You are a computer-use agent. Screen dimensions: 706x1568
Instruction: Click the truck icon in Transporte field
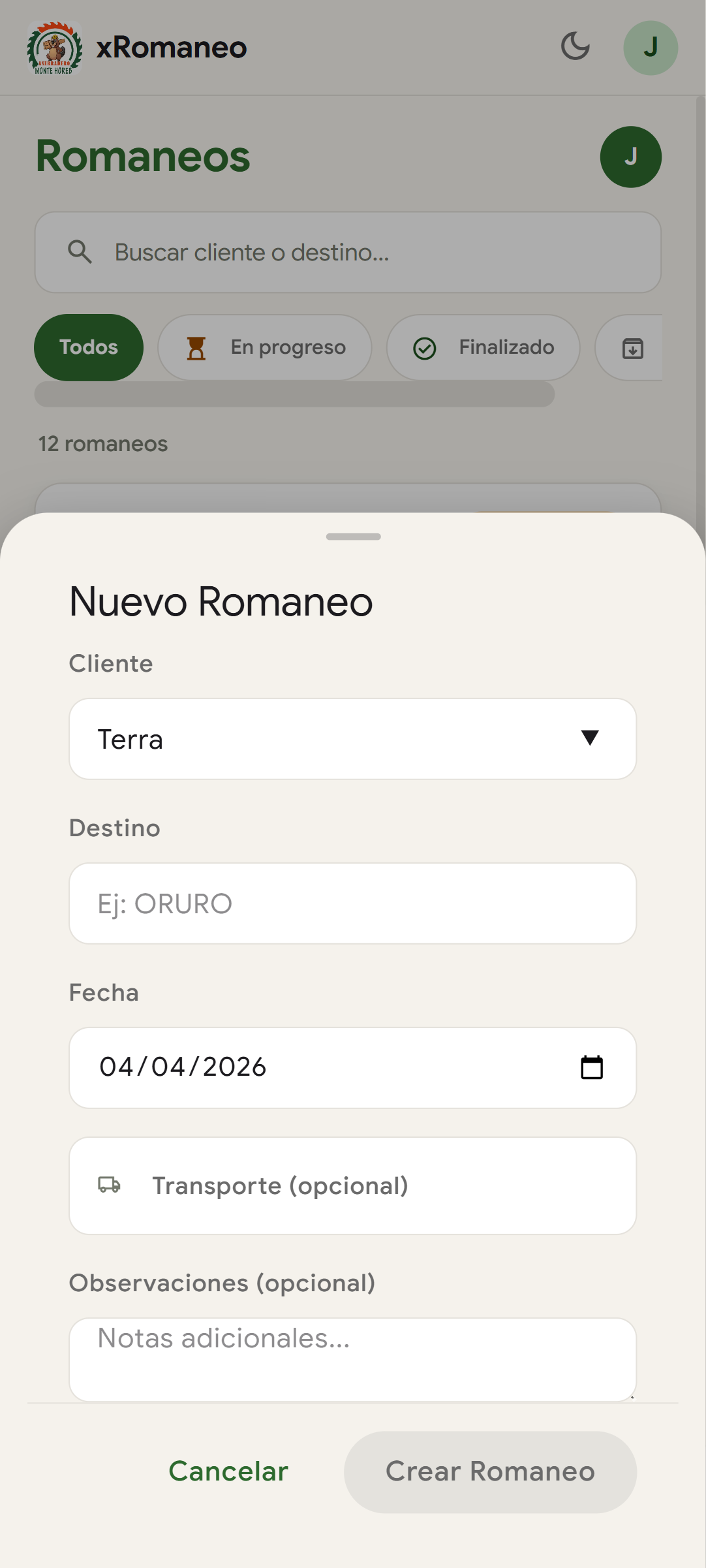tap(110, 1185)
